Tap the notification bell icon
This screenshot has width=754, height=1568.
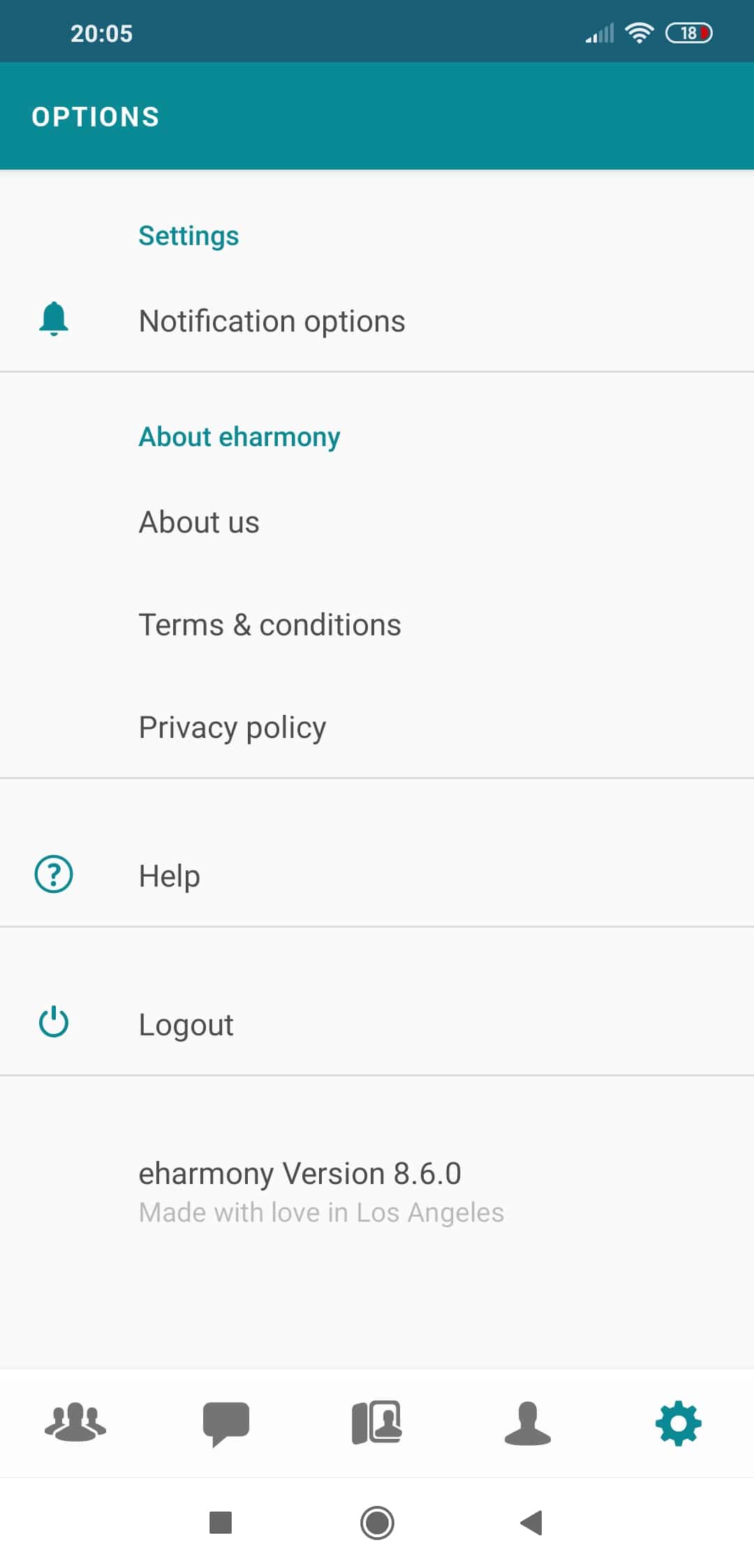[52, 320]
